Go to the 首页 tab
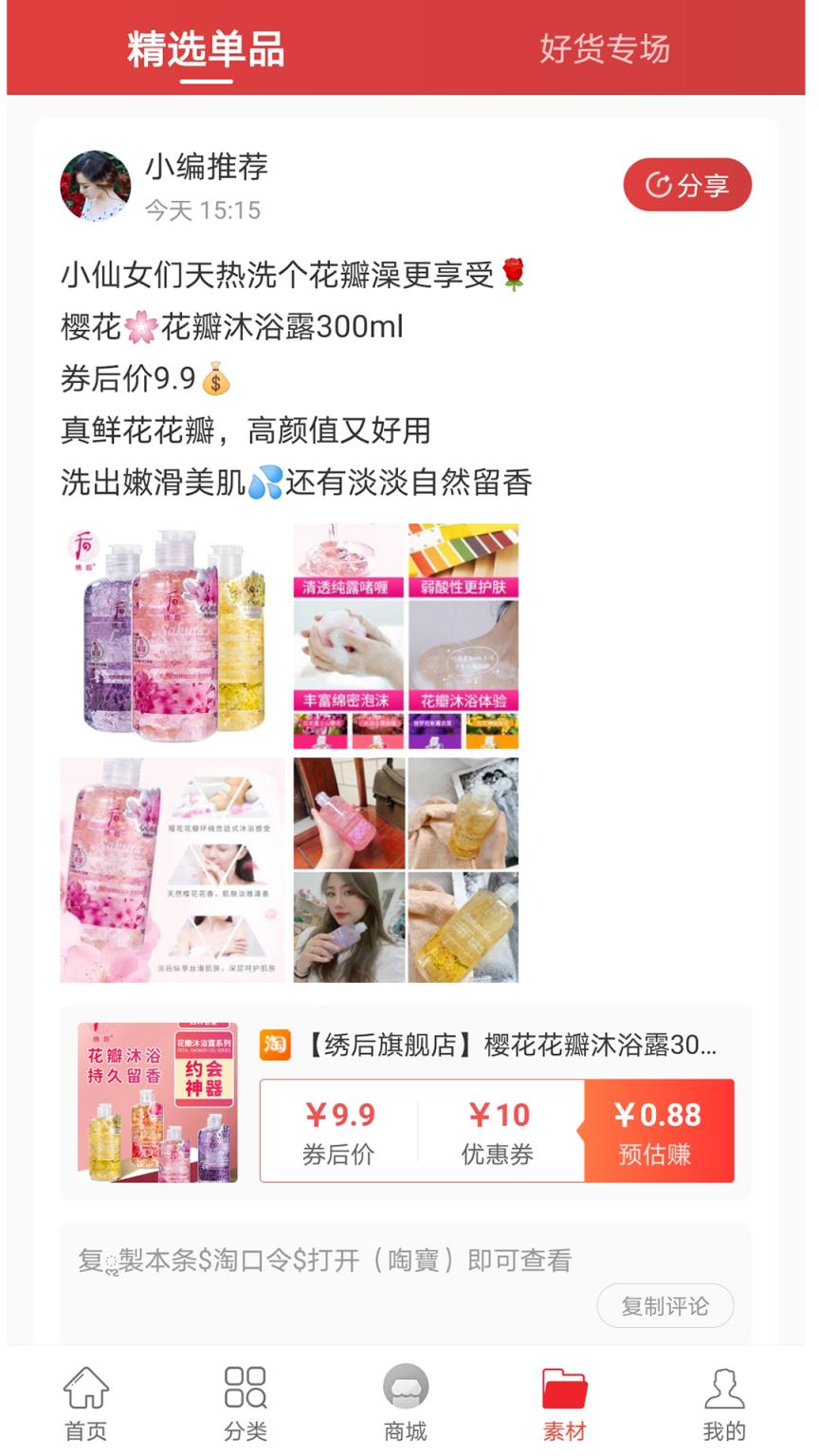The height and width of the screenshot is (1456, 819). 86,1404
